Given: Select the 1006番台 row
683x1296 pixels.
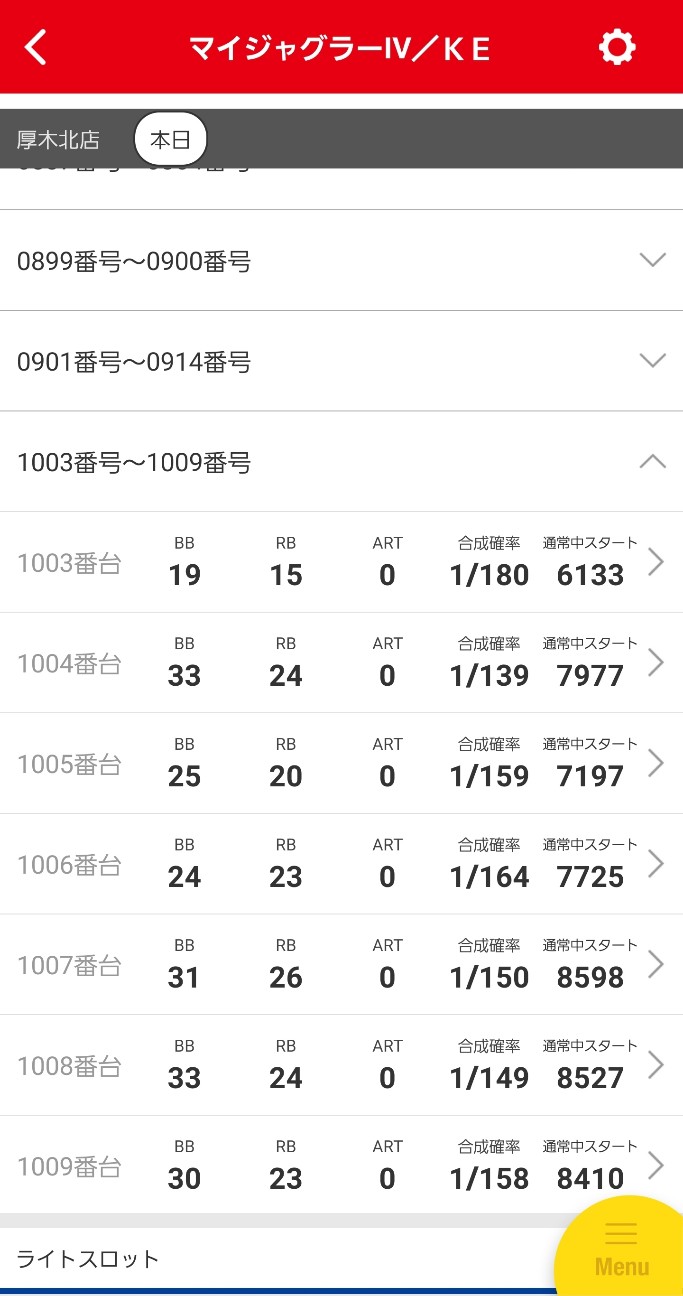Looking at the screenshot, I should pyautogui.click(x=341, y=864).
